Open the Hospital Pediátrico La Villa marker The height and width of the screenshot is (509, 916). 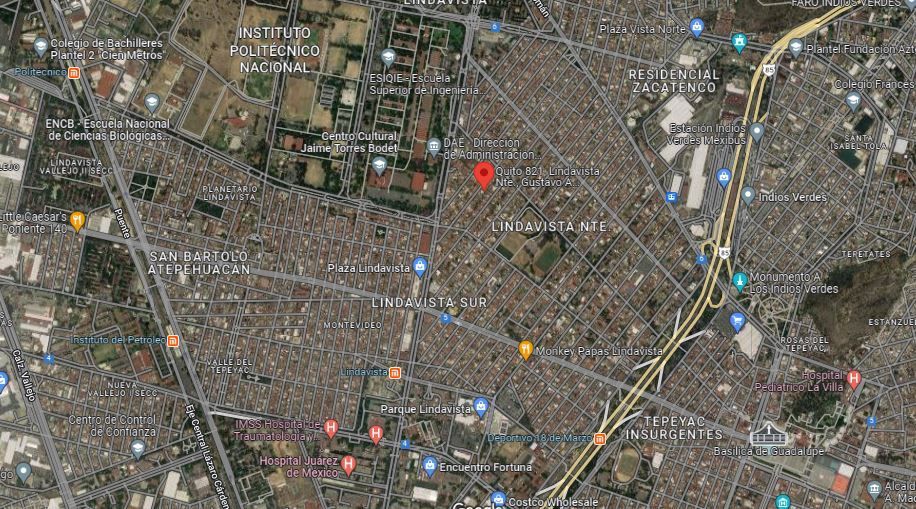(853, 379)
